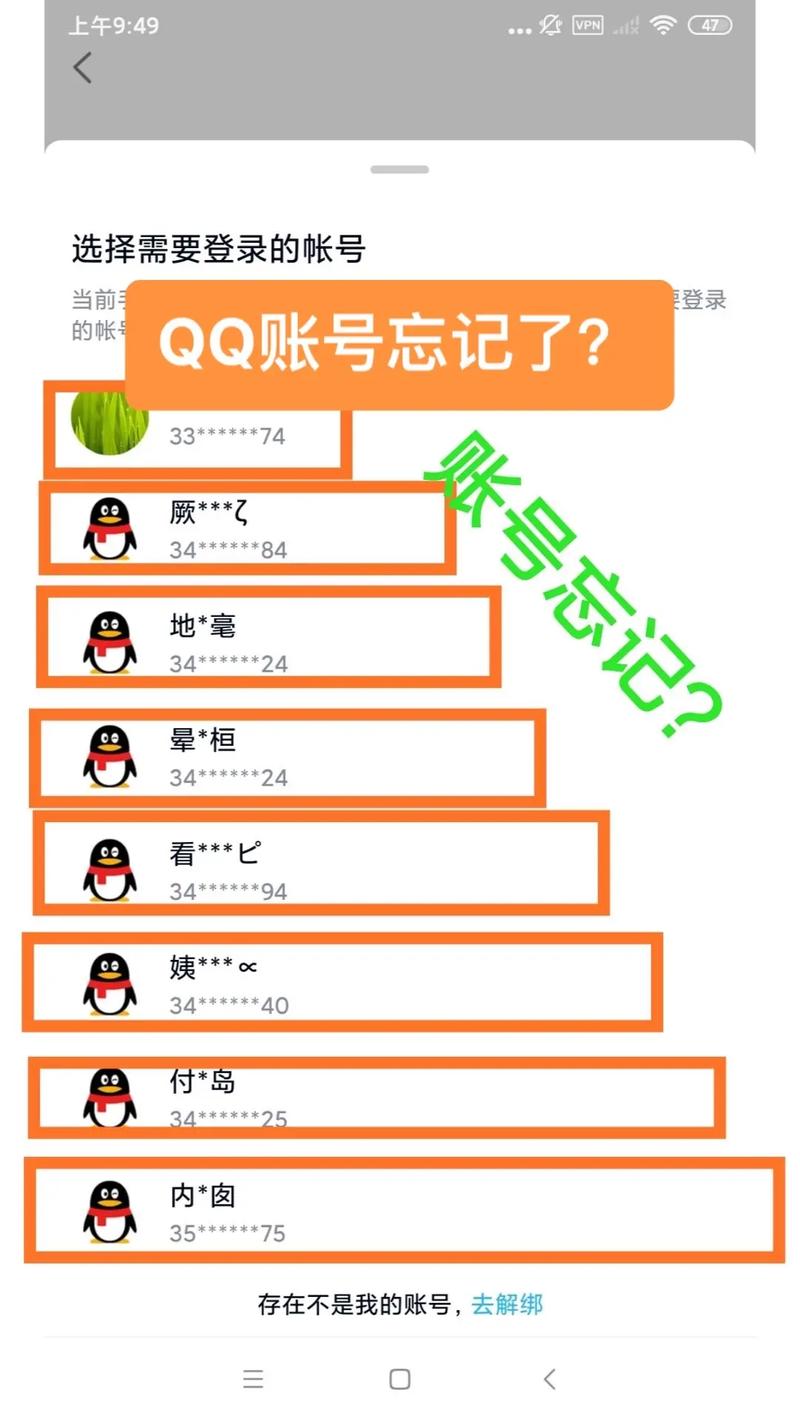This screenshot has width=800, height=1422.
Task: Log in with account 晕*桓
Action: 400,757
